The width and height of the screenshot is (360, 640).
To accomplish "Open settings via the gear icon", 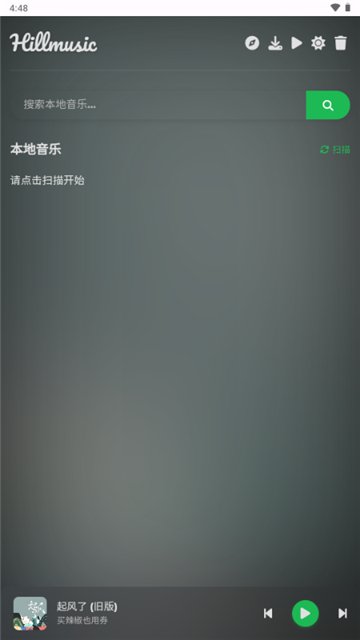I will [318, 43].
